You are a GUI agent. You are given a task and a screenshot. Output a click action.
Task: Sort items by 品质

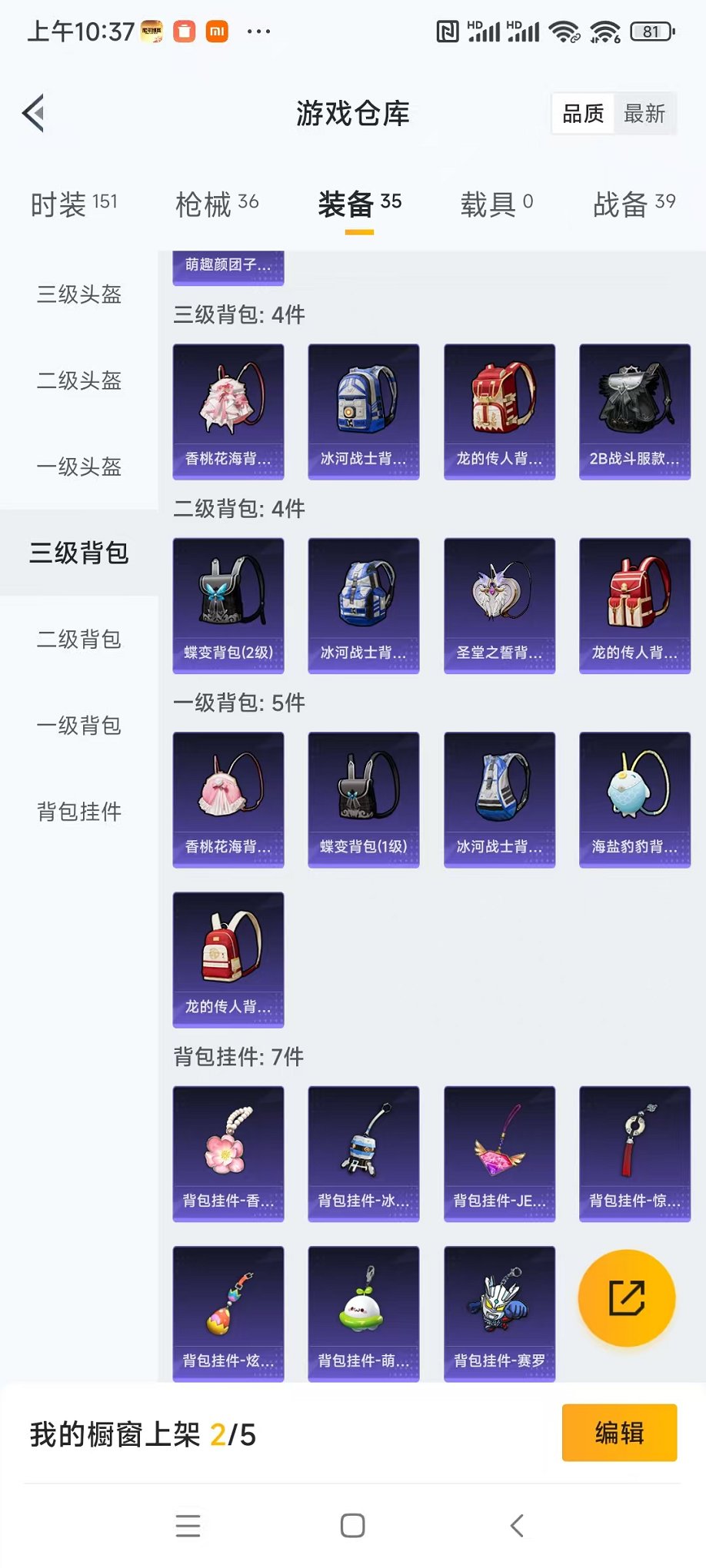click(583, 114)
